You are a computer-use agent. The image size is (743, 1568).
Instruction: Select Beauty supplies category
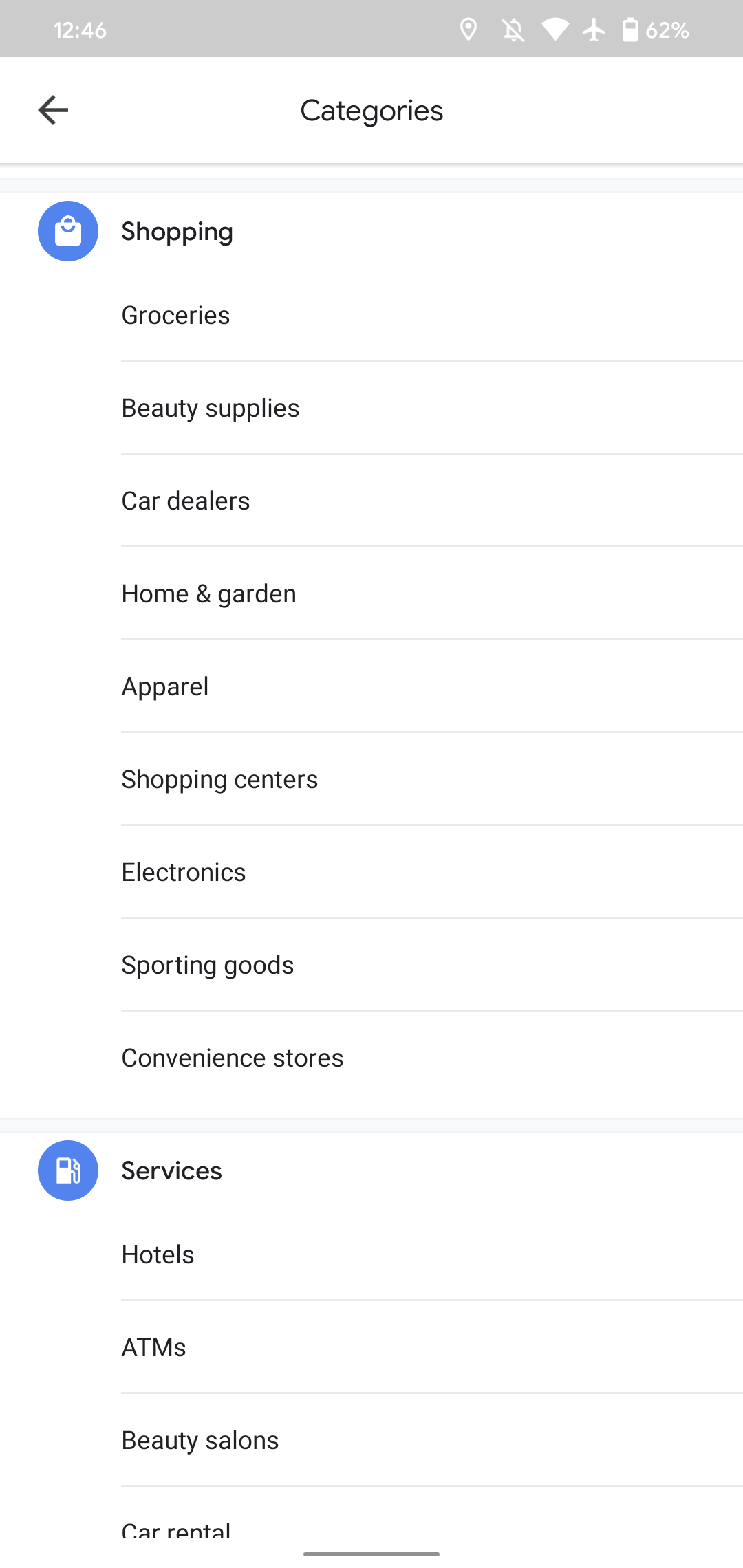coord(211,409)
